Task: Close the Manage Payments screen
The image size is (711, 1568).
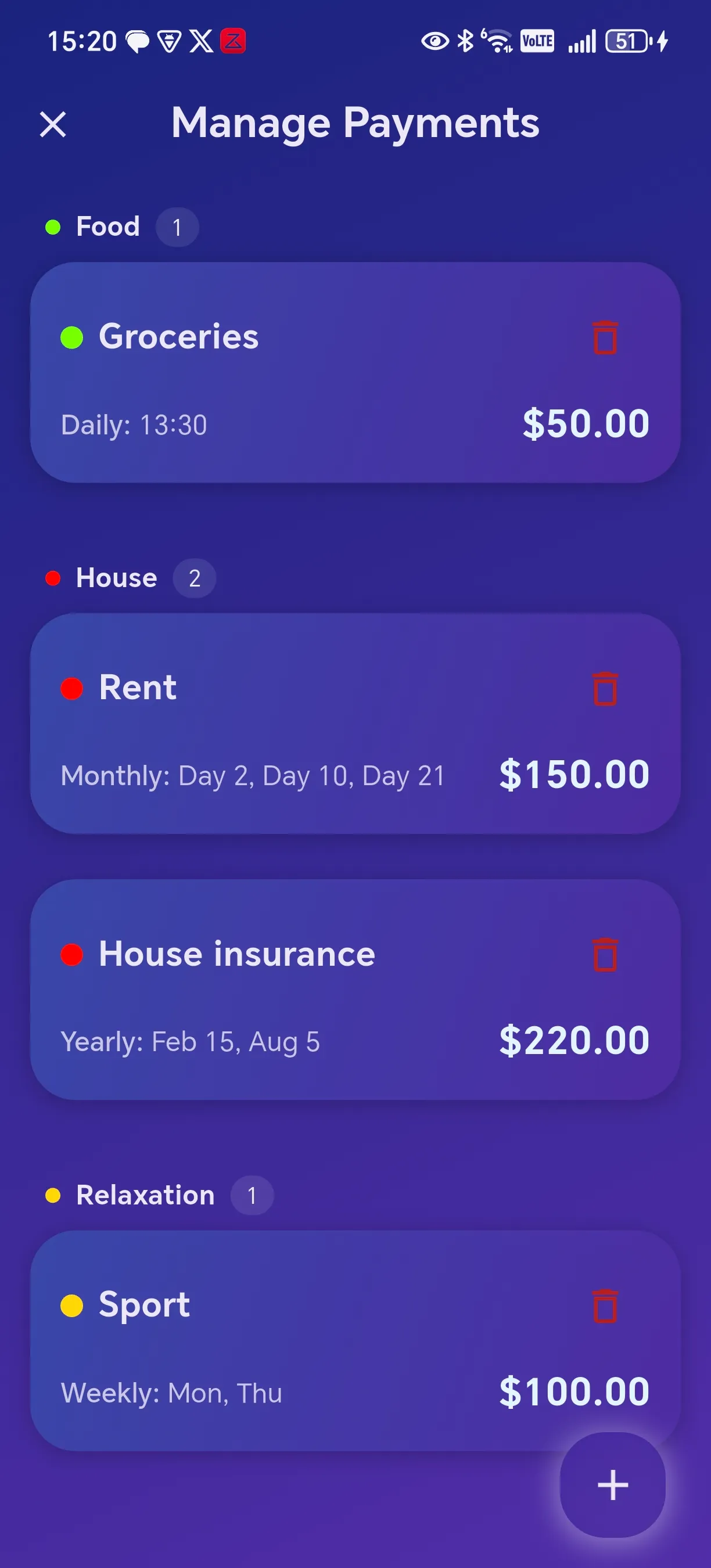Action: coord(53,124)
